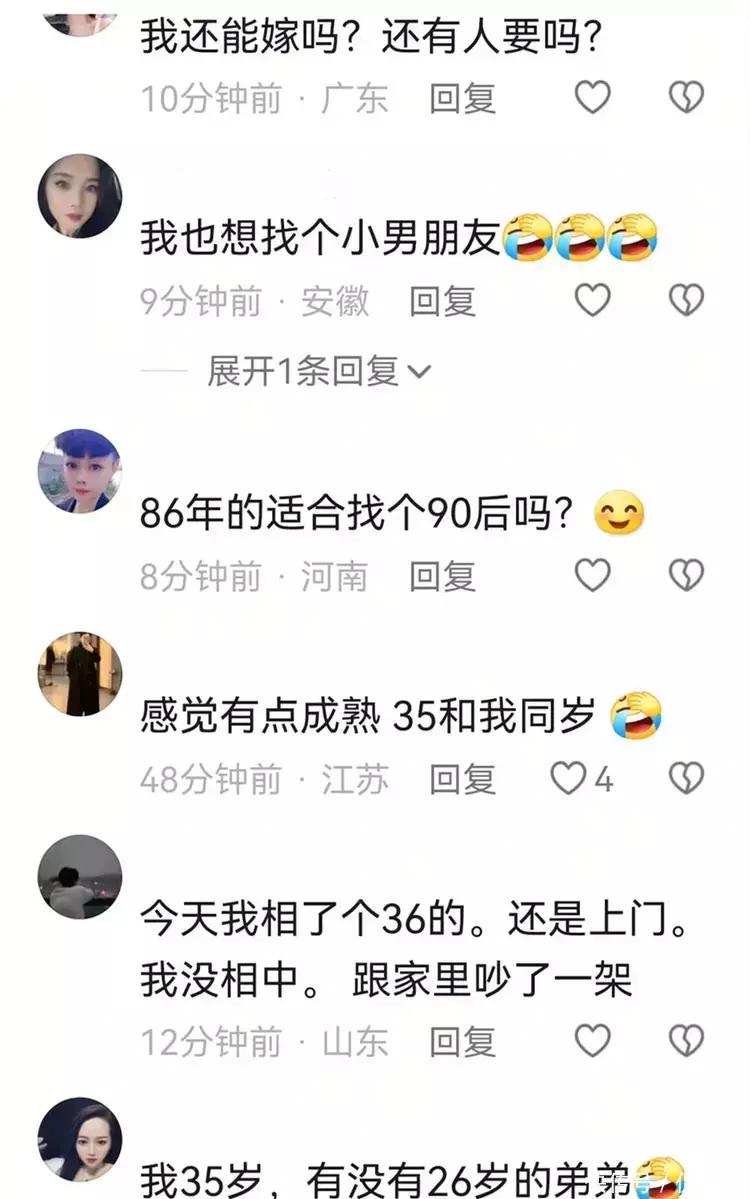
Task: Reply to the Jiangsu comment
Action: click(x=462, y=779)
